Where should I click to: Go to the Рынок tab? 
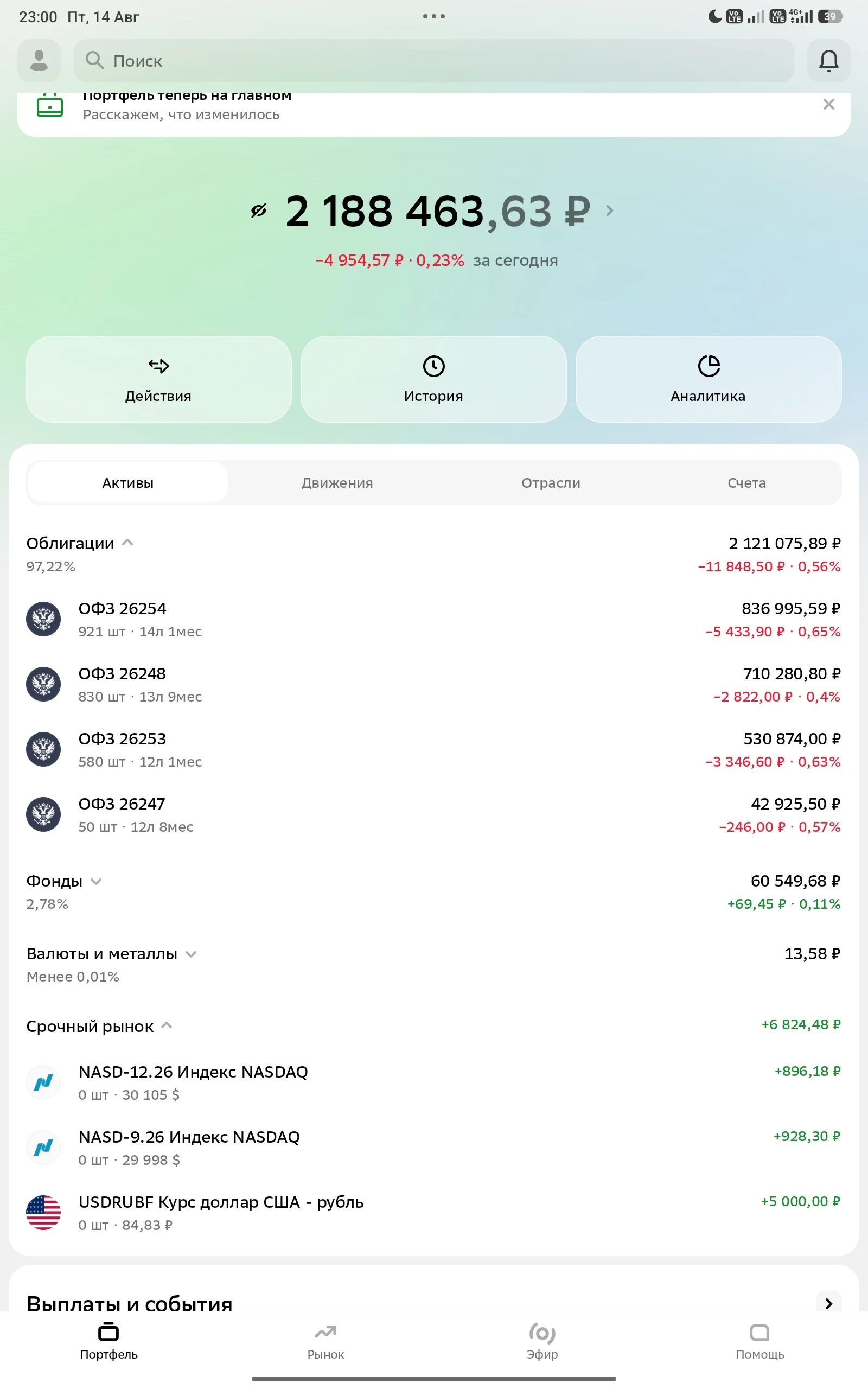pos(325,1341)
